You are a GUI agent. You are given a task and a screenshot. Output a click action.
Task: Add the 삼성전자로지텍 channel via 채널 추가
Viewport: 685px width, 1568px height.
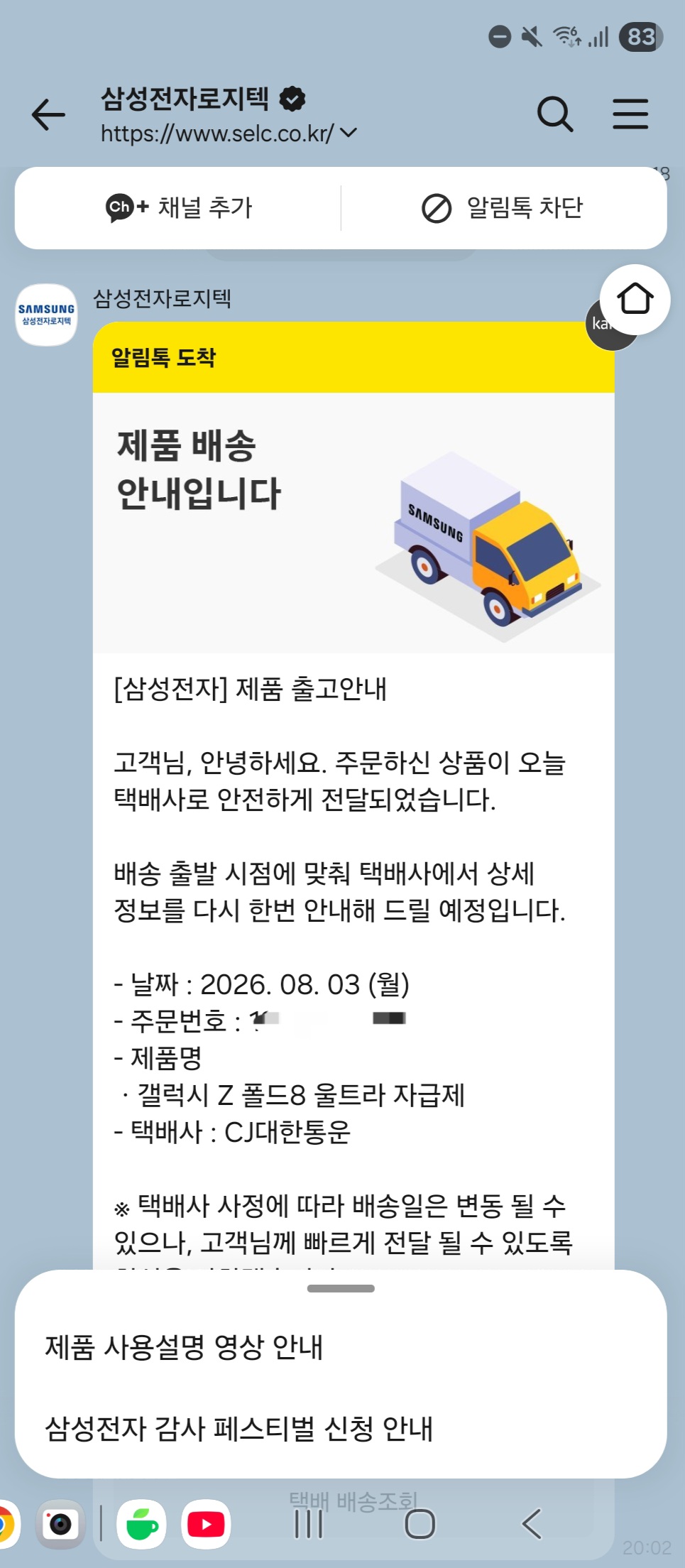pyautogui.click(x=179, y=207)
